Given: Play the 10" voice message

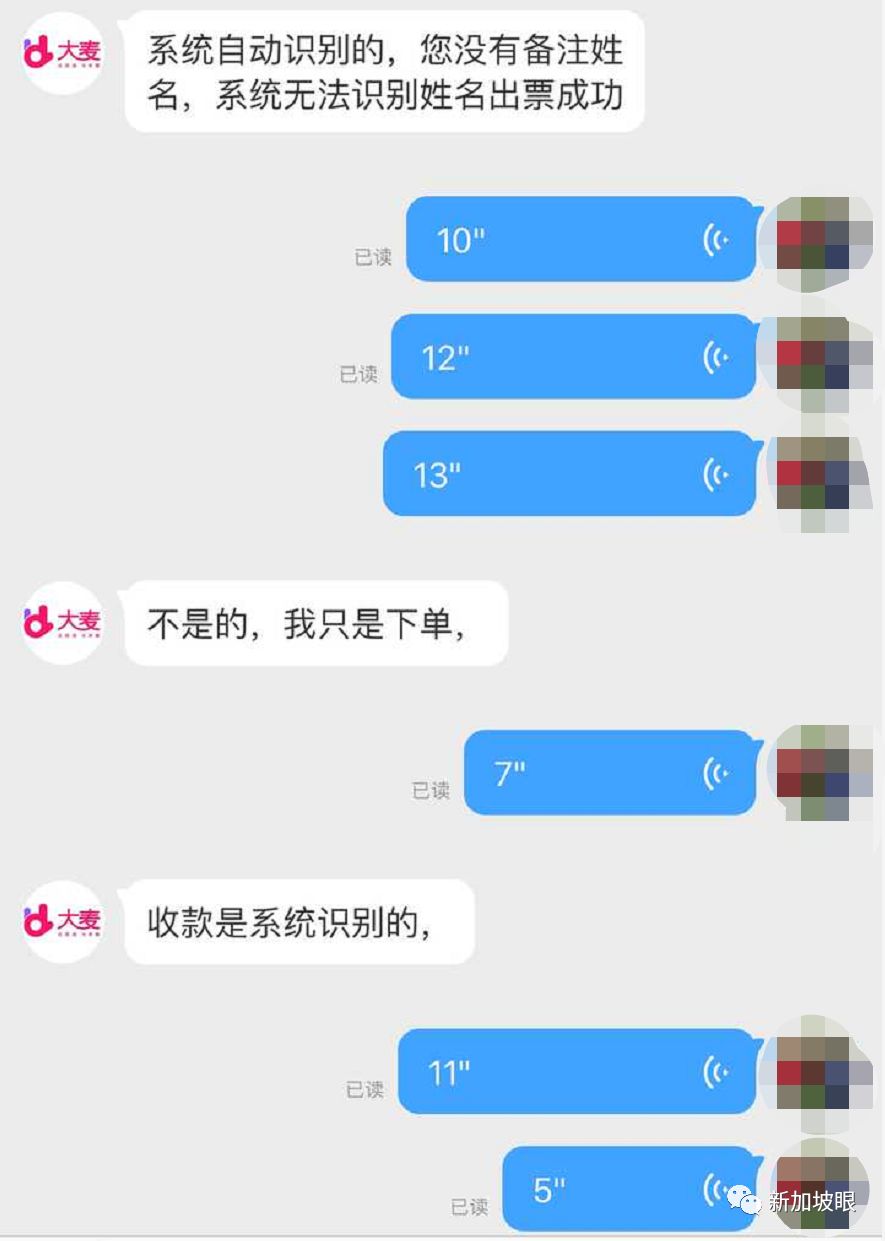Looking at the screenshot, I should [580, 239].
